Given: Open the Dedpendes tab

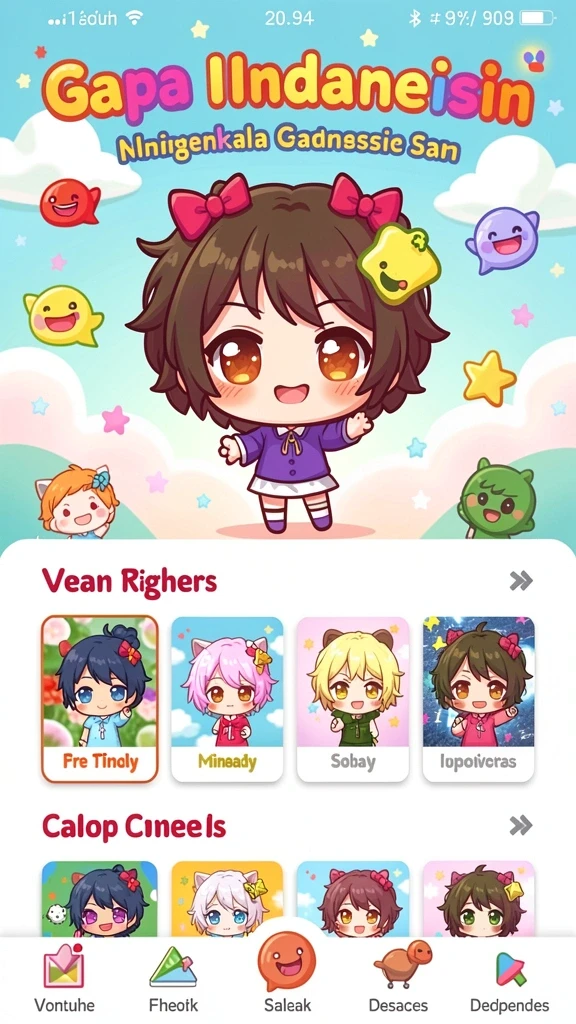Looking at the screenshot, I should pyautogui.click(x=510, y=979).
